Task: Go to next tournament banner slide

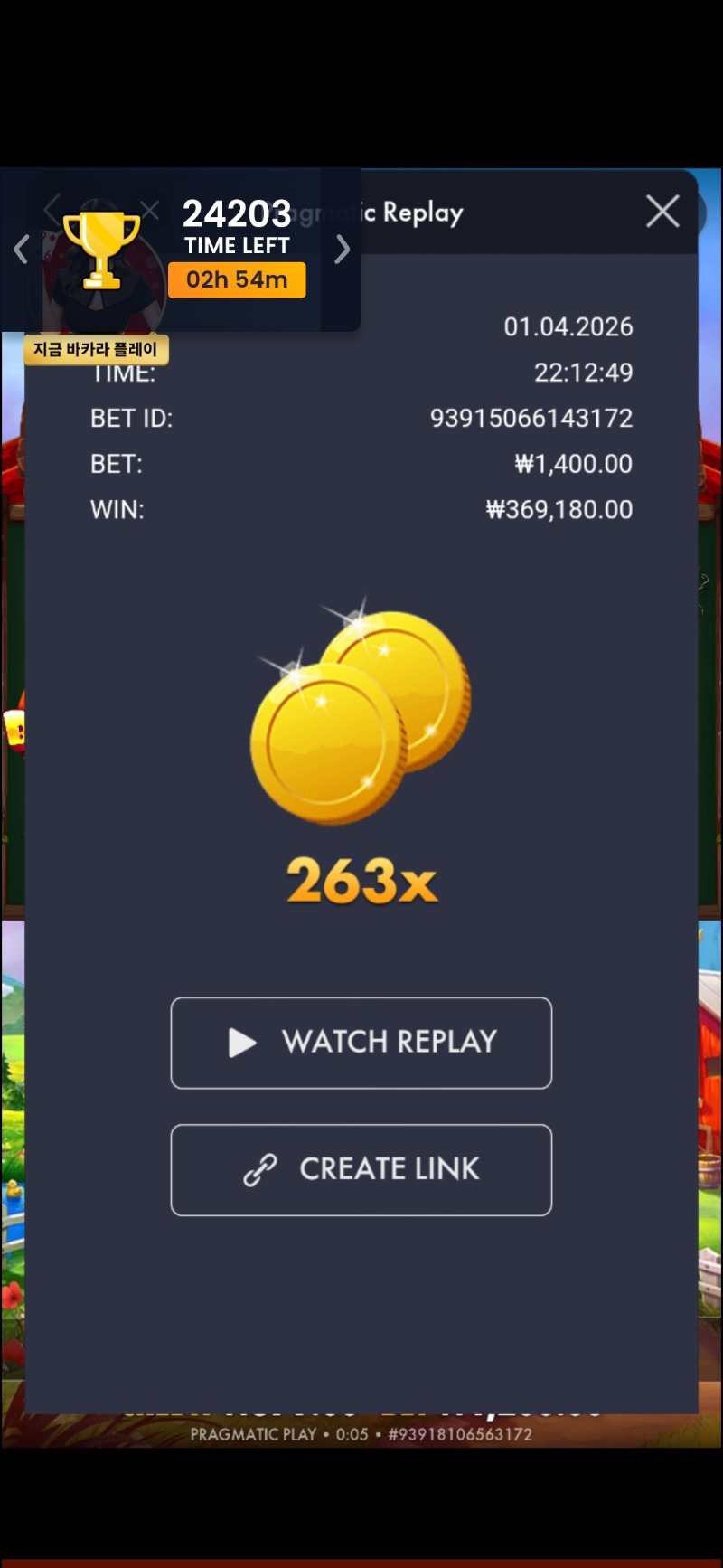Action: pos(342,249)
